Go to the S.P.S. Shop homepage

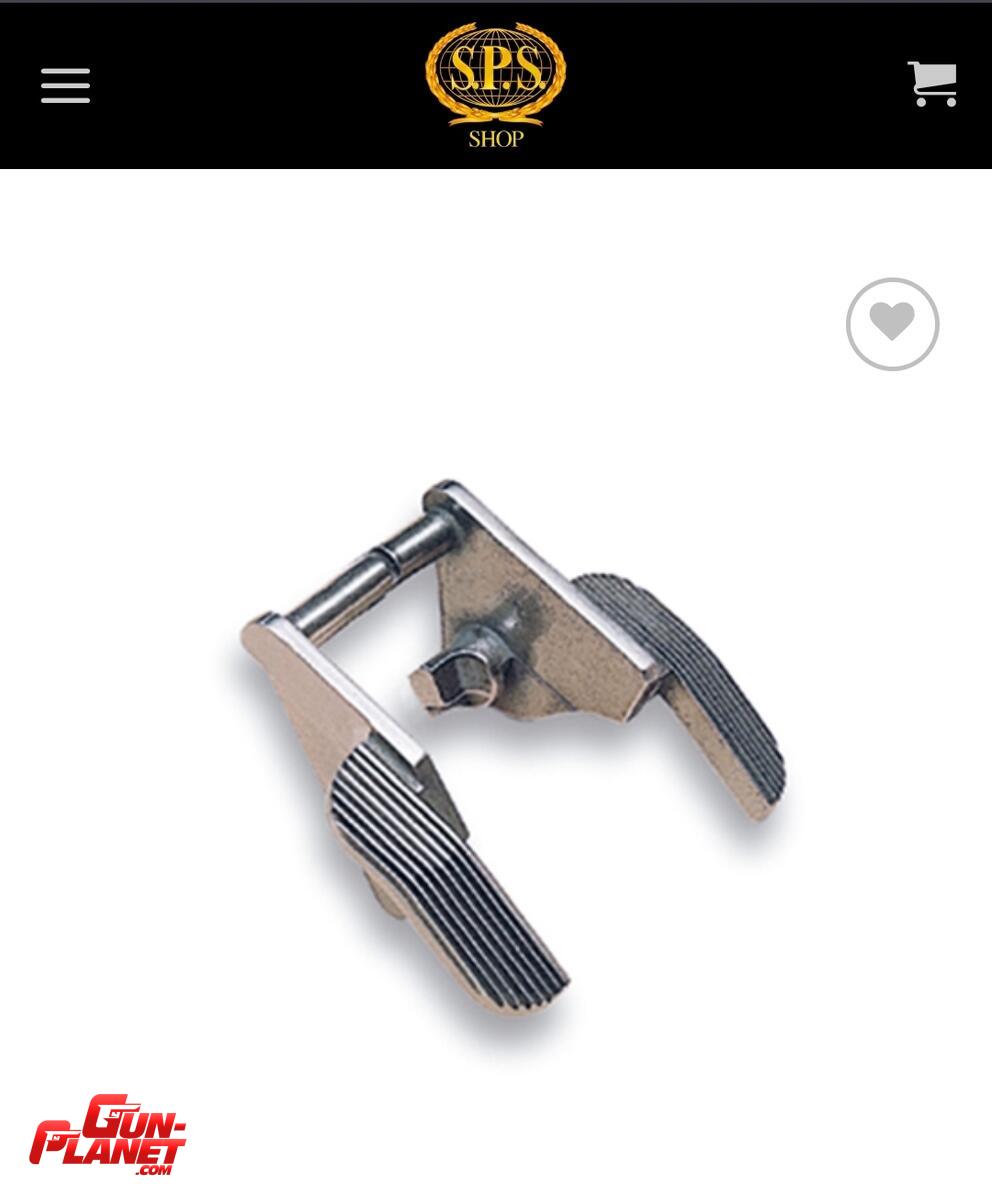click(496, 85)
